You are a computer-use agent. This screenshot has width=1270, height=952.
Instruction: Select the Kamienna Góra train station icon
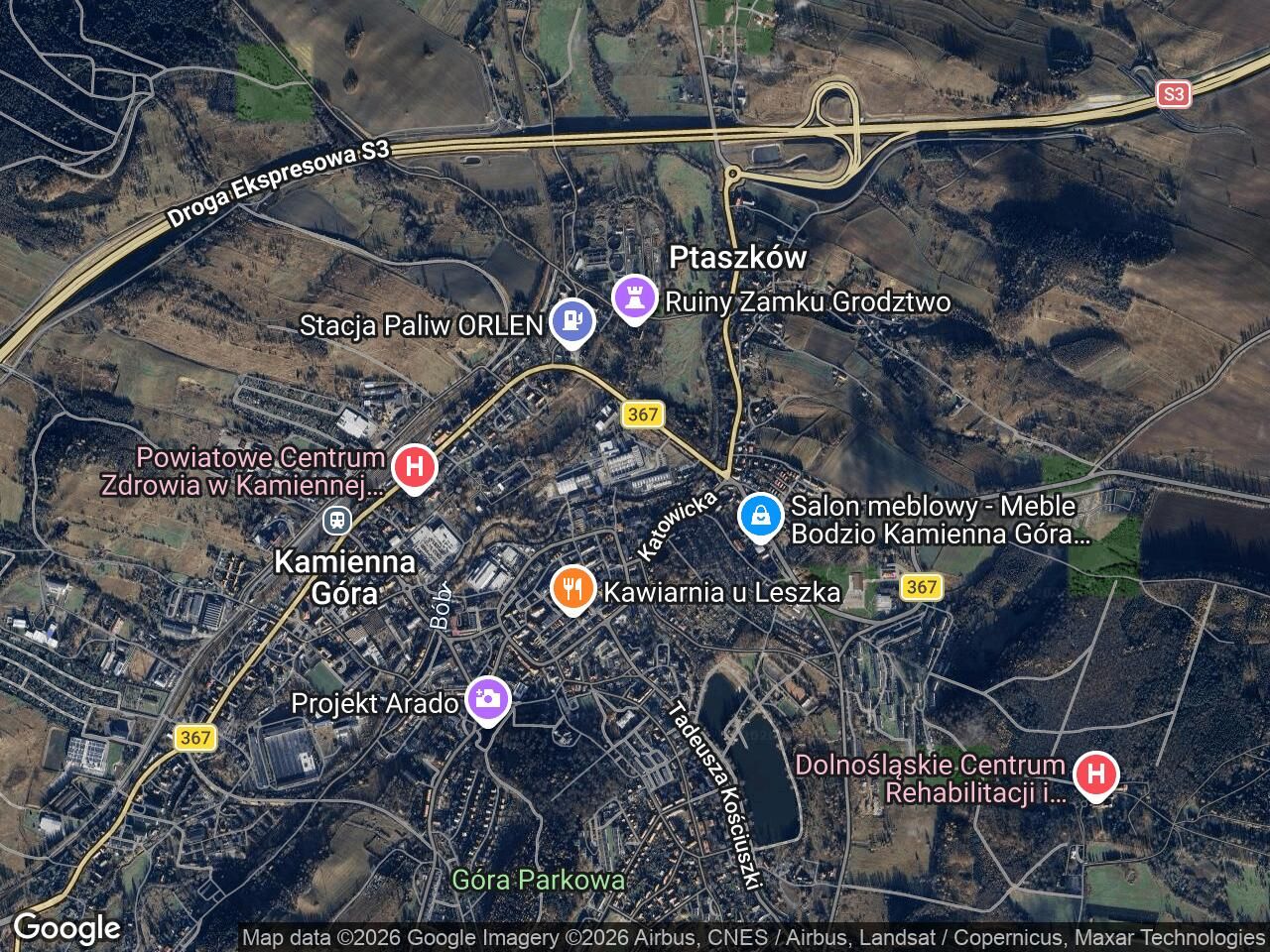pyautogui.click(x=337, y=520)
